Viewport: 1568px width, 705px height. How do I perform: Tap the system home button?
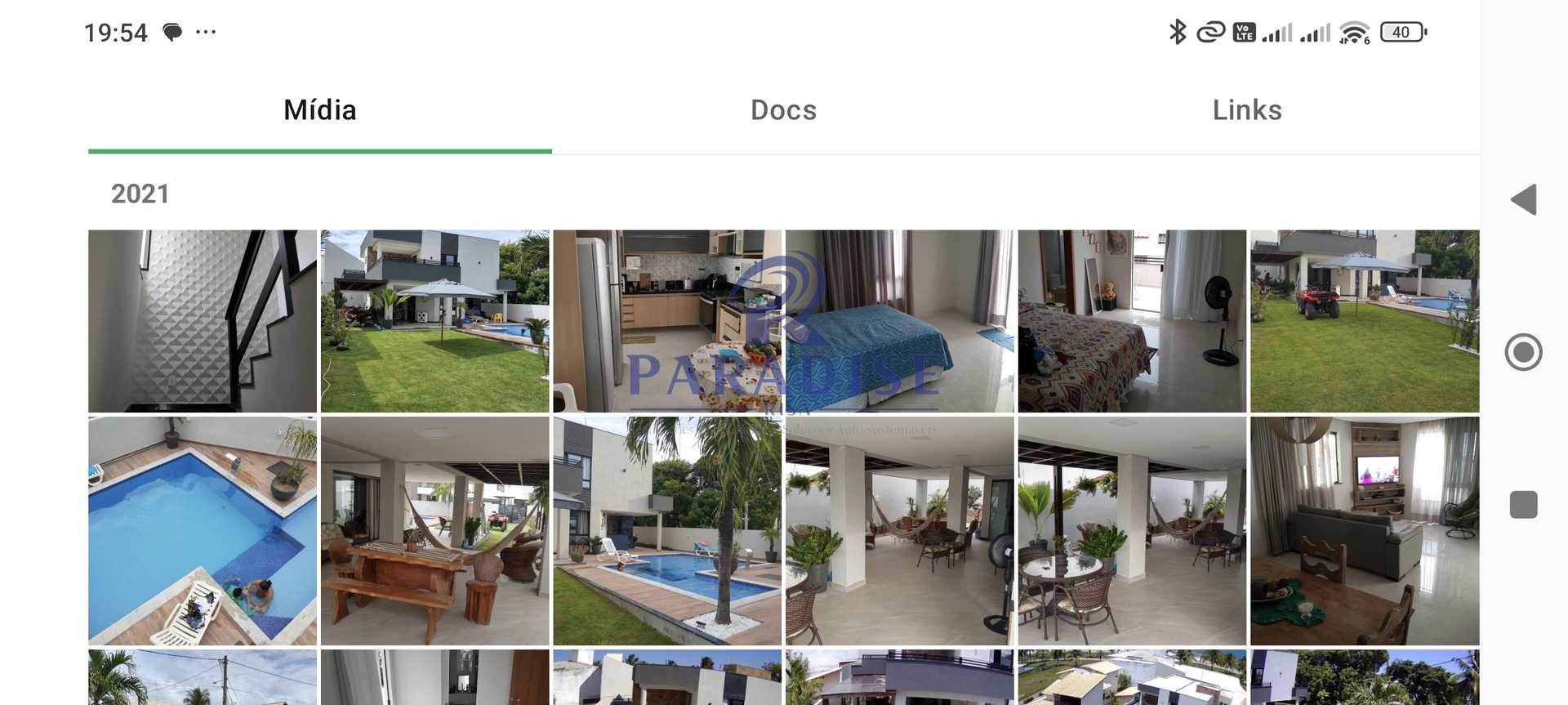click(1523, 352)
